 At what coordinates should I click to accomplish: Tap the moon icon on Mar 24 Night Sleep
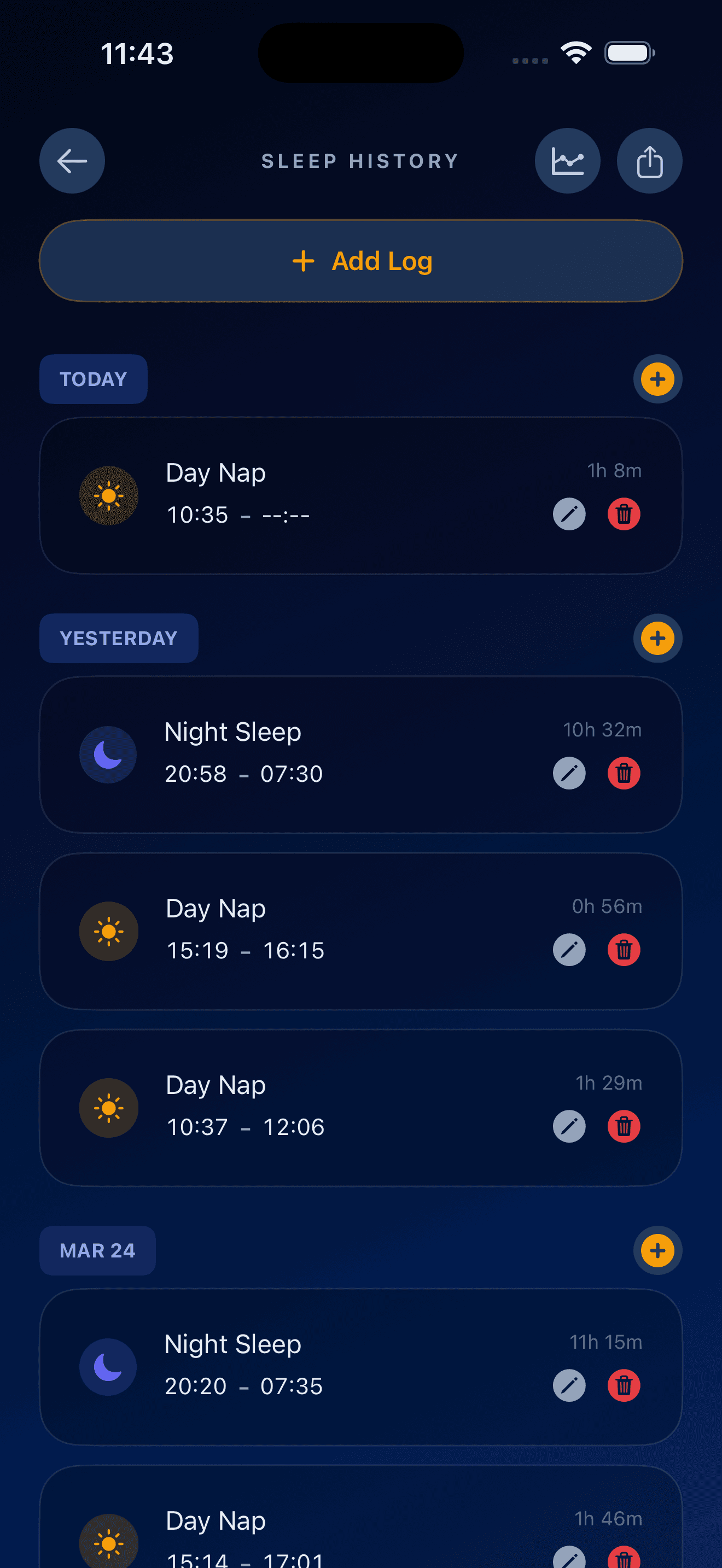click(x=108, y=1366)
